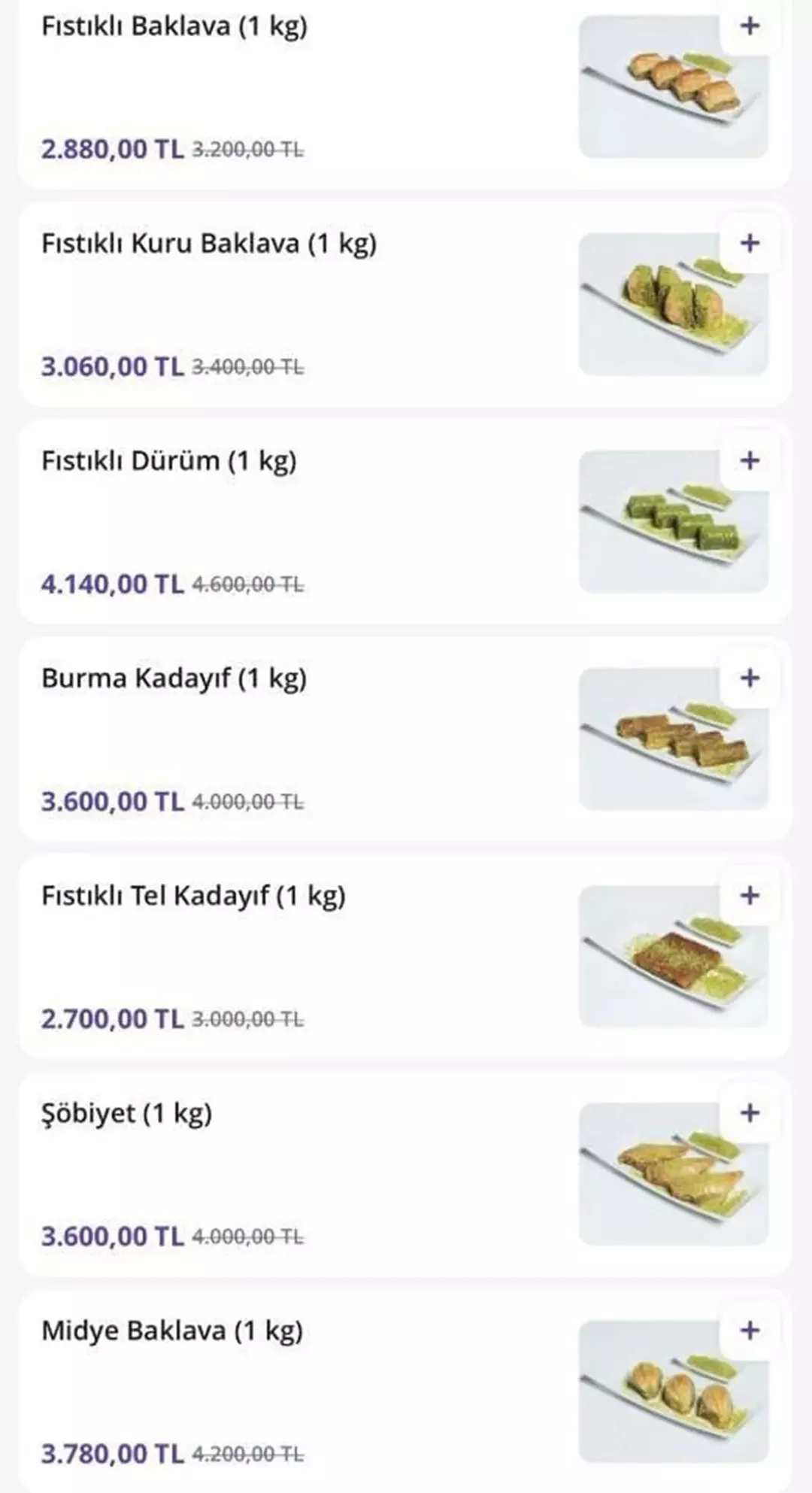Viewport: 812px width, 1493px height.
Task: Open the Fıstıklı Dürüm (1 kg) item
Action: point(169,461)
